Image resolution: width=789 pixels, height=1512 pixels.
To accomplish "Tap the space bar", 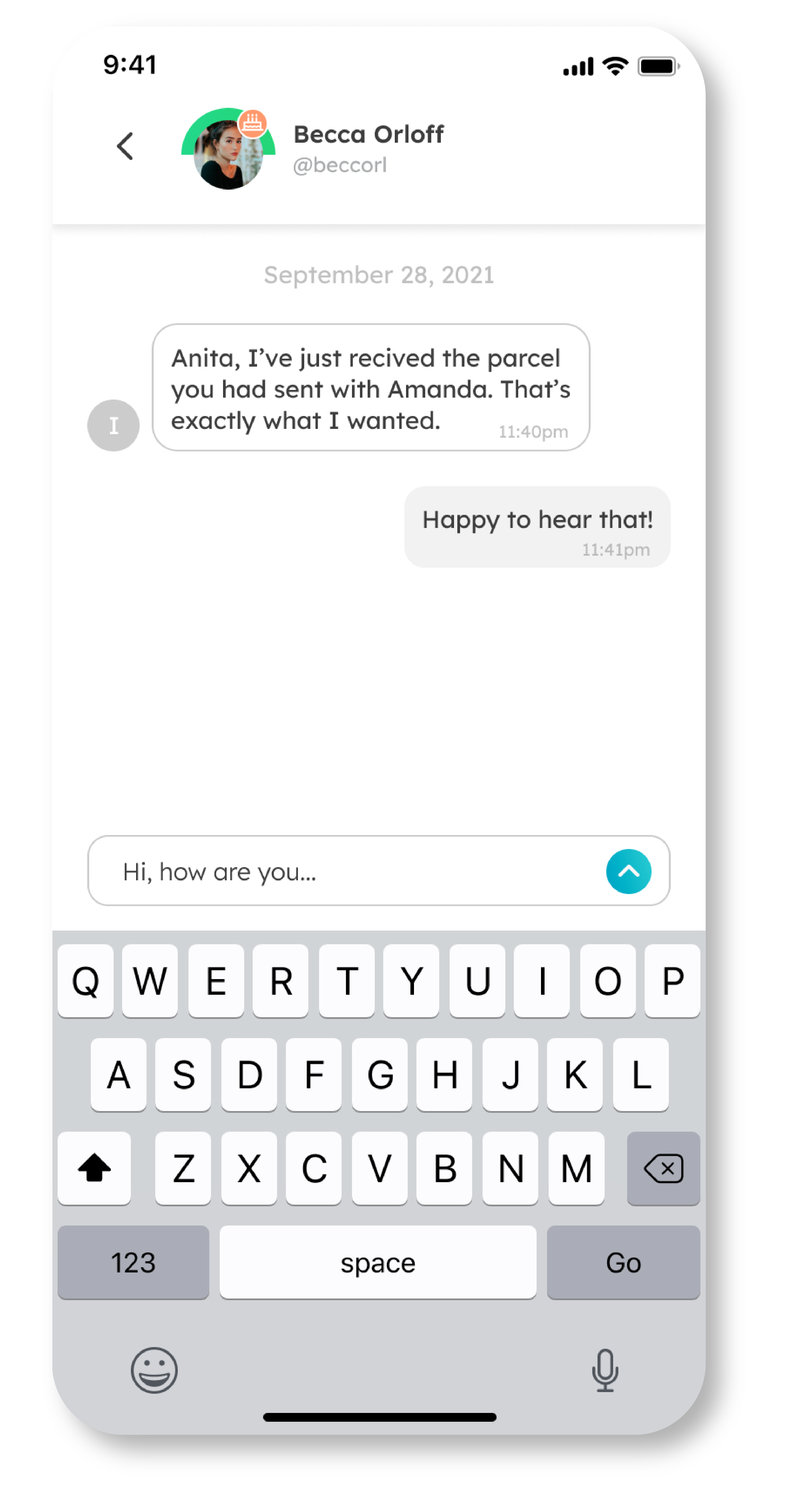I will point(377,1262).
